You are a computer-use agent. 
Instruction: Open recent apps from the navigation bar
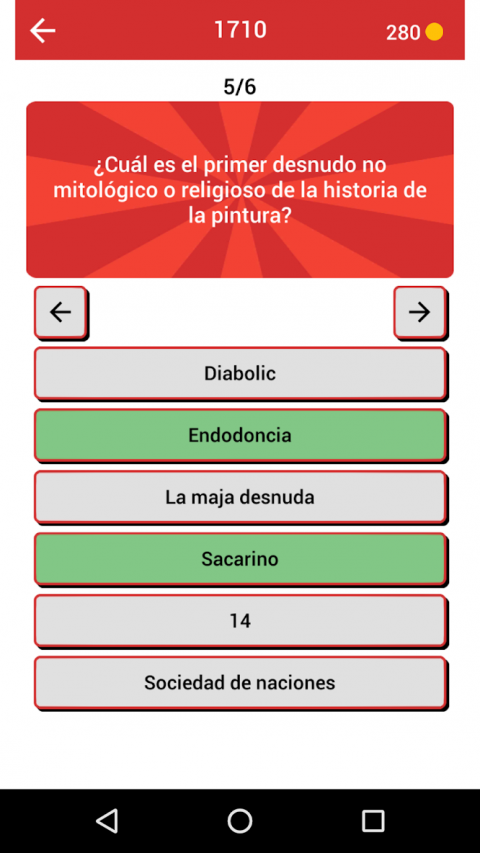point(373,821)
